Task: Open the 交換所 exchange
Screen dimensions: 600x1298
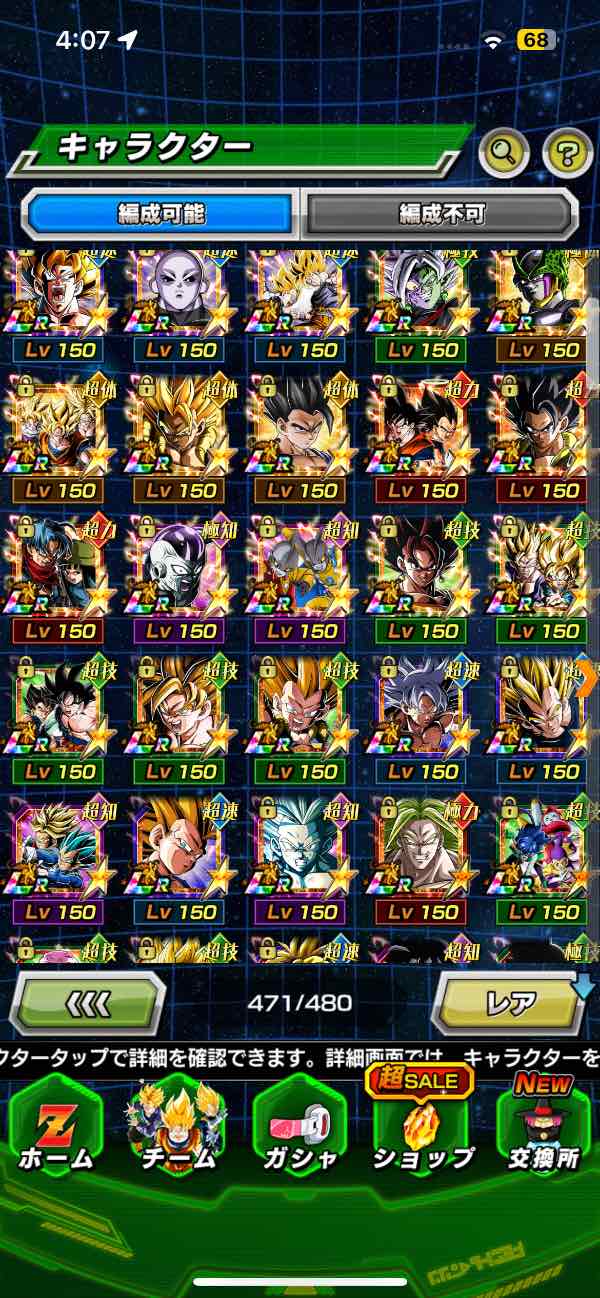Action: tap(544, 1127)
